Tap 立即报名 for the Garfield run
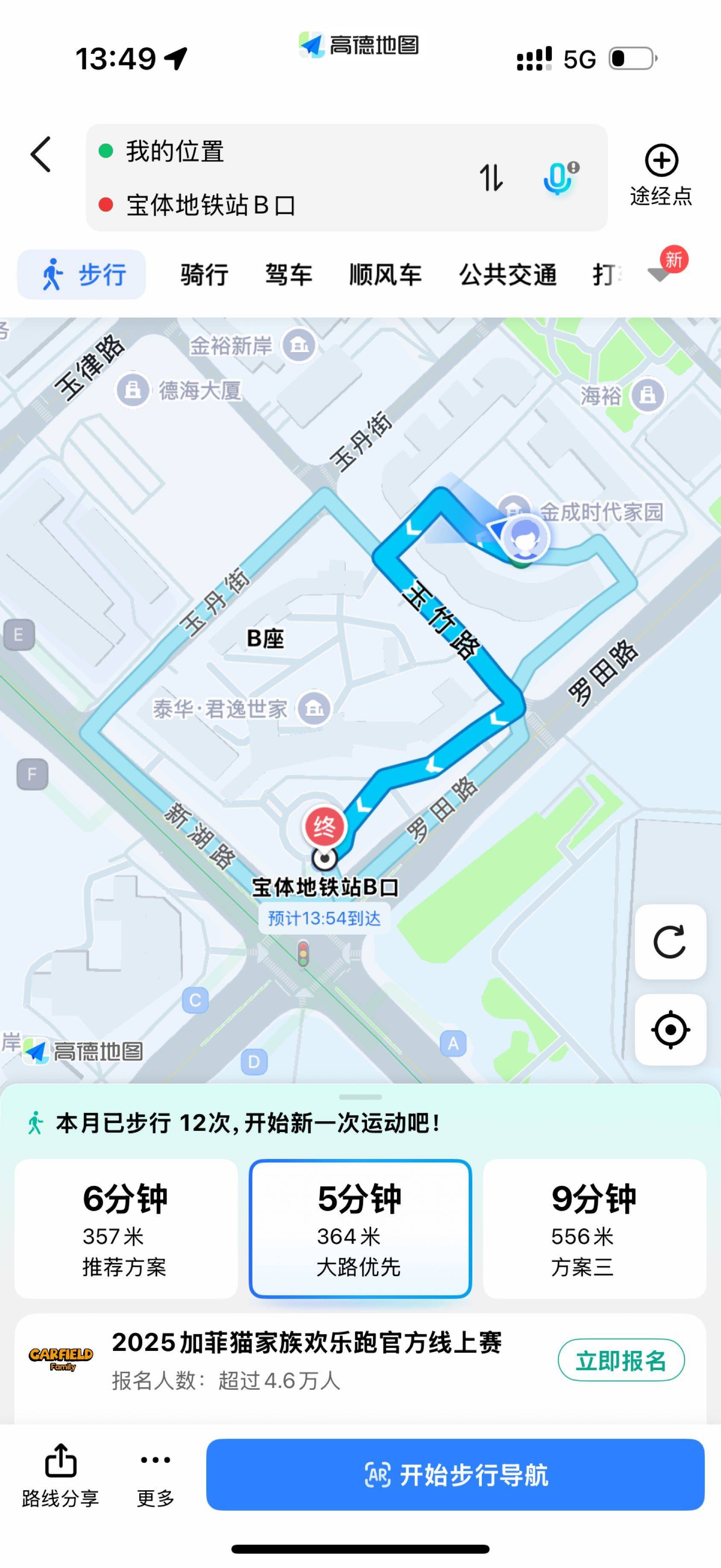 coord(621,1360)
